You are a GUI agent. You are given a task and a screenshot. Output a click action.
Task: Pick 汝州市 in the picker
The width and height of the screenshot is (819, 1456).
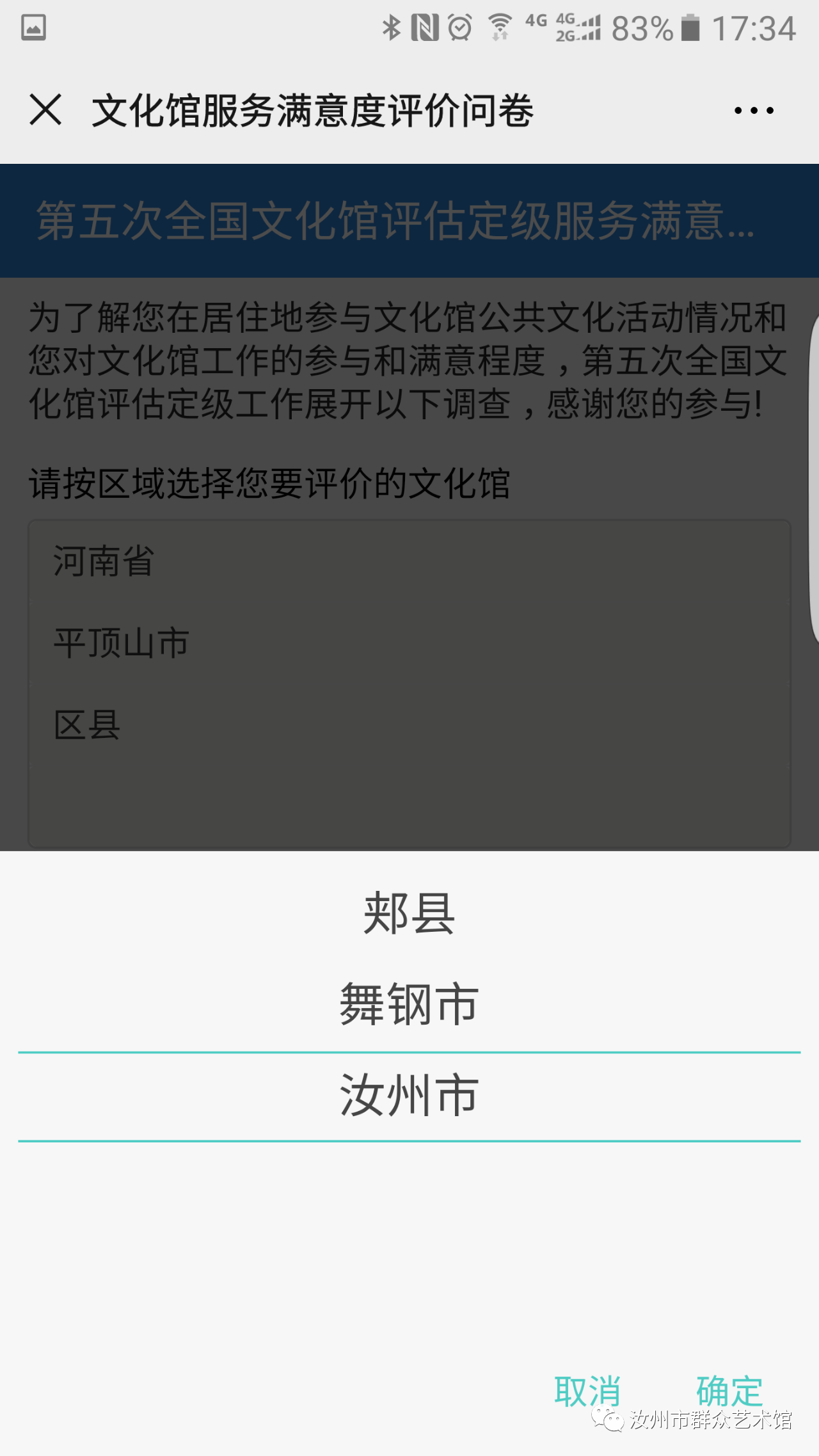[409, 1096]
